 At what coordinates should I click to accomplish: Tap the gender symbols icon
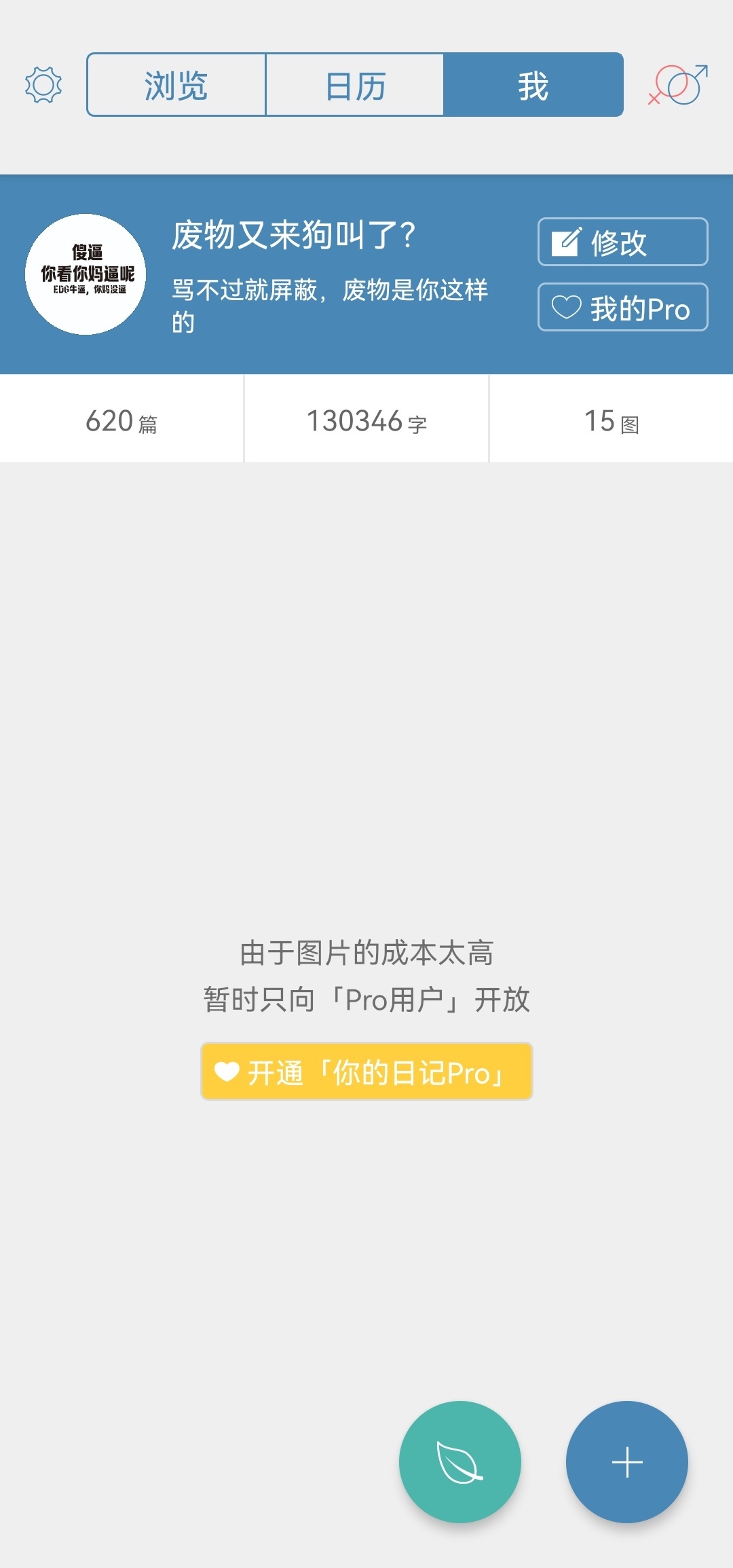[x=678, y=85]
